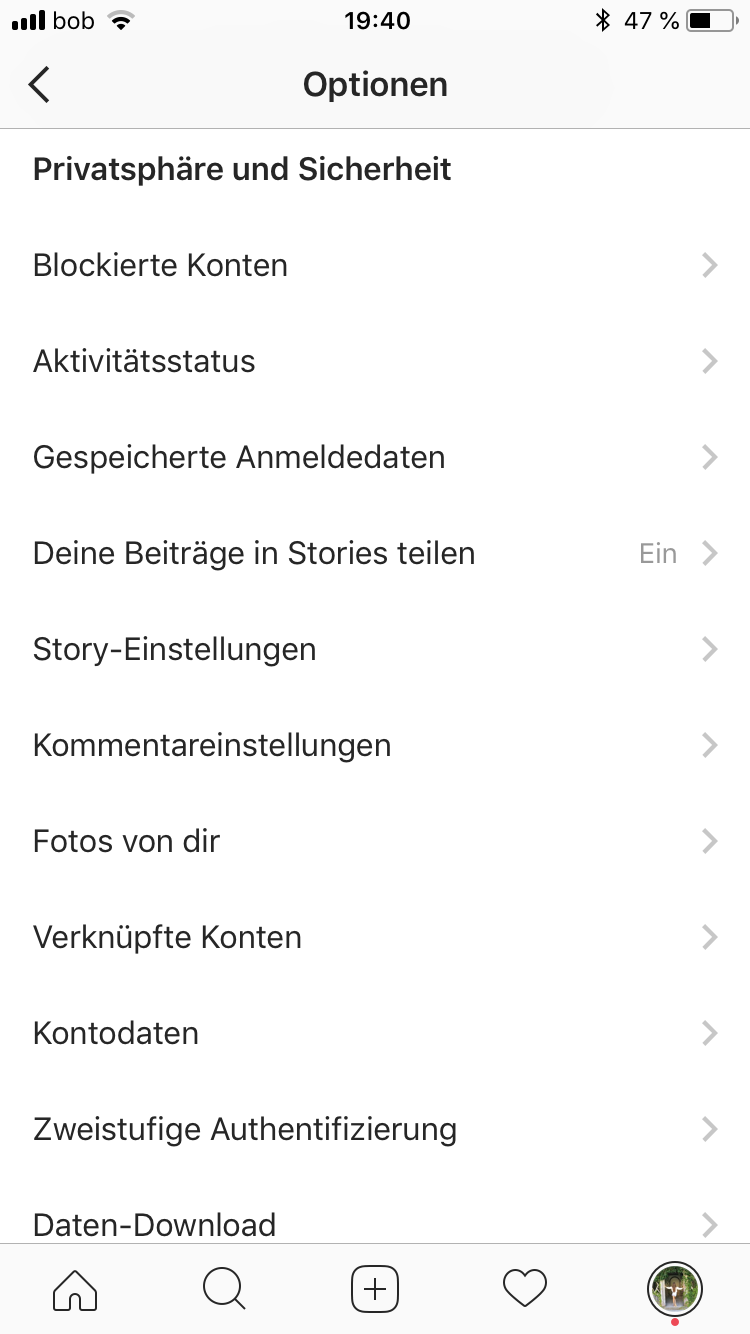Tap the New Post plus icon
The image size is (750, 1334).
(x=374, y=1289)
